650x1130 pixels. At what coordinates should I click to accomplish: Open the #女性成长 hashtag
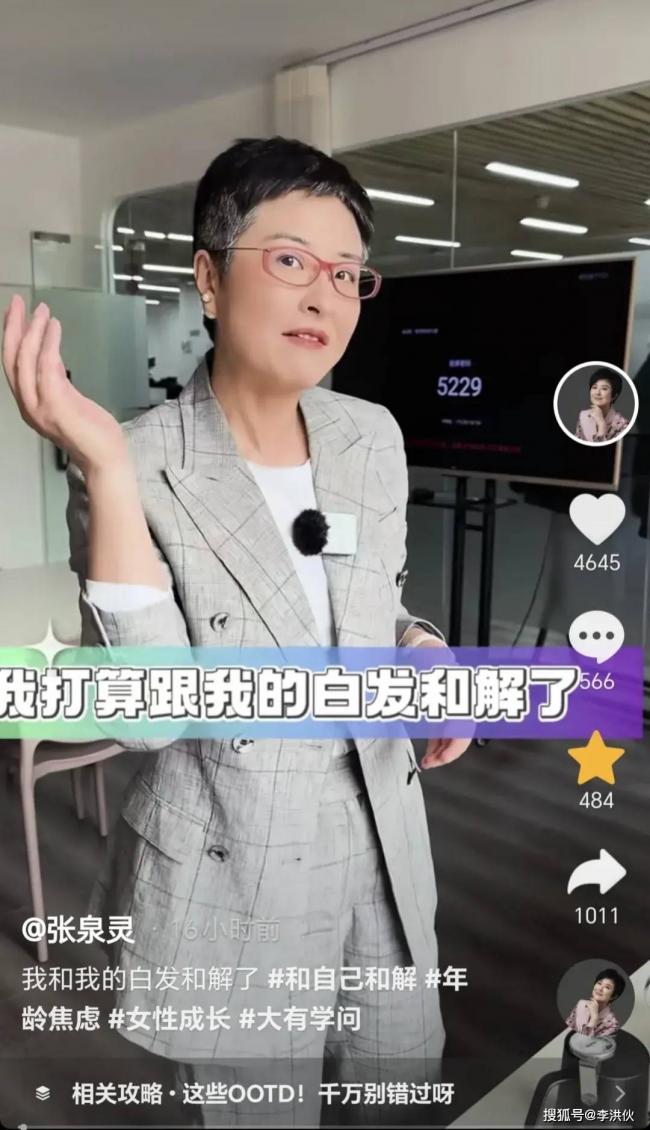pyautogui.click(x=169, y=1019)
